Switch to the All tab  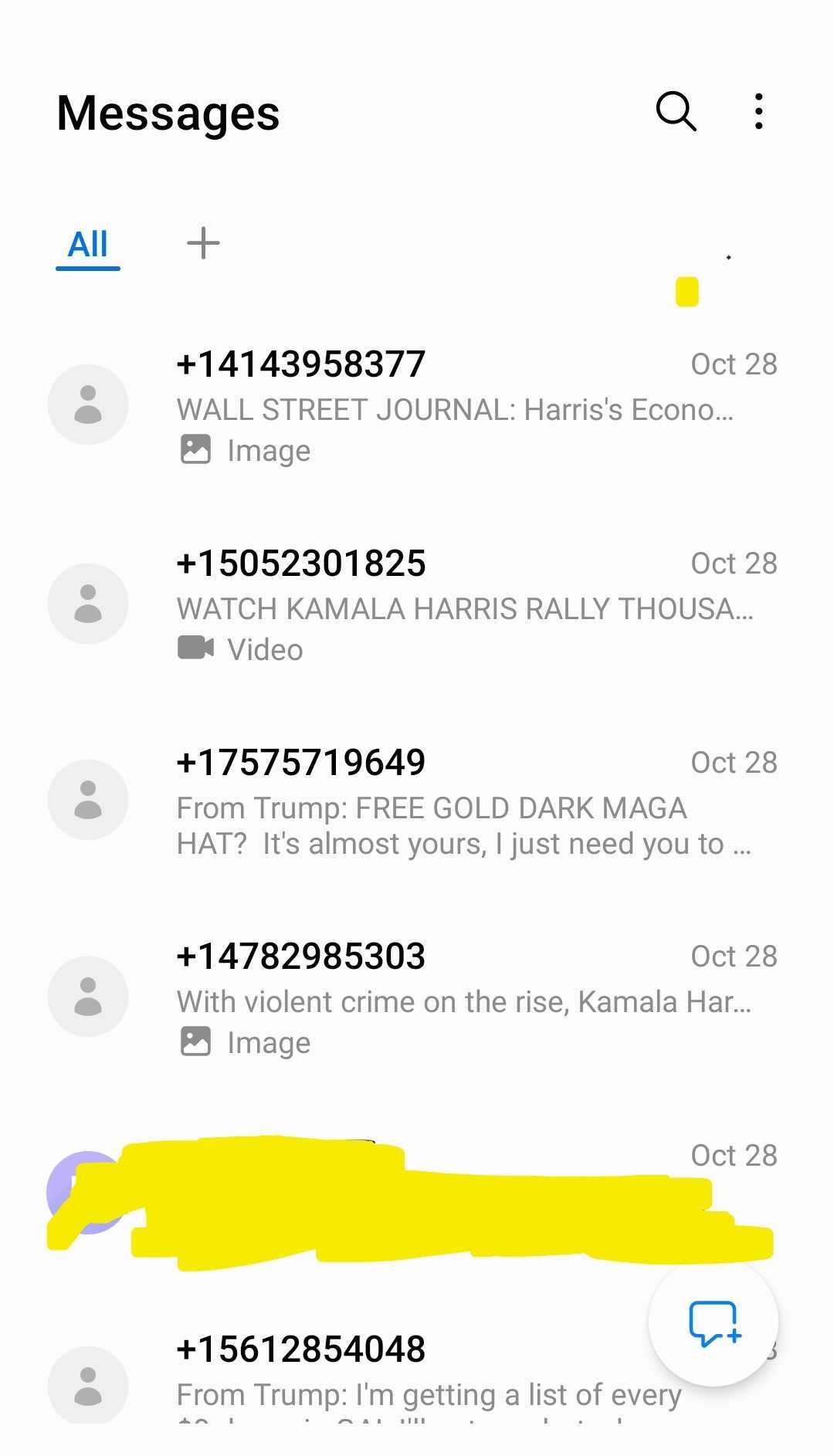coord(88,245)
